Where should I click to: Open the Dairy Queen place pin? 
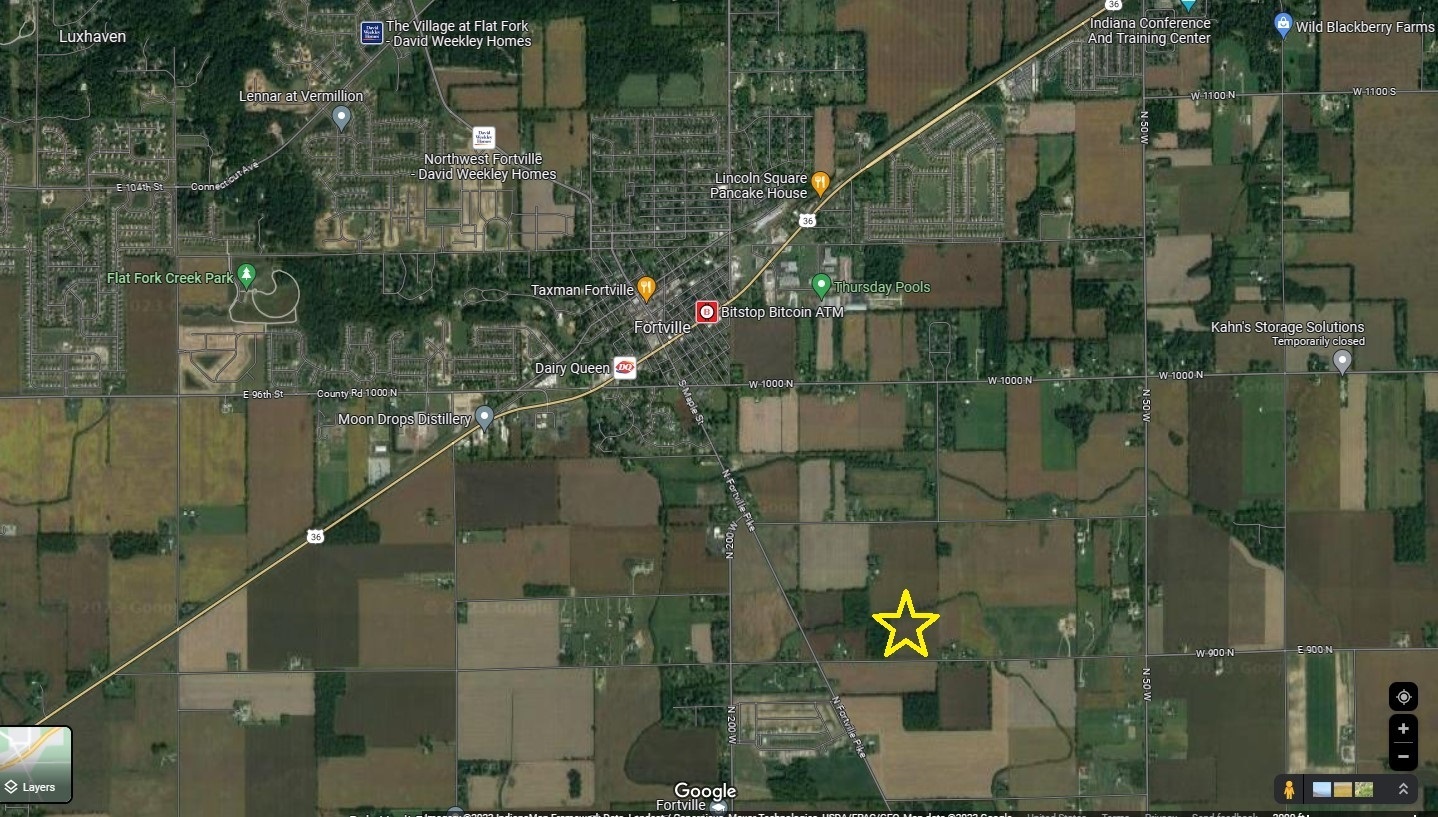(625, 368)
